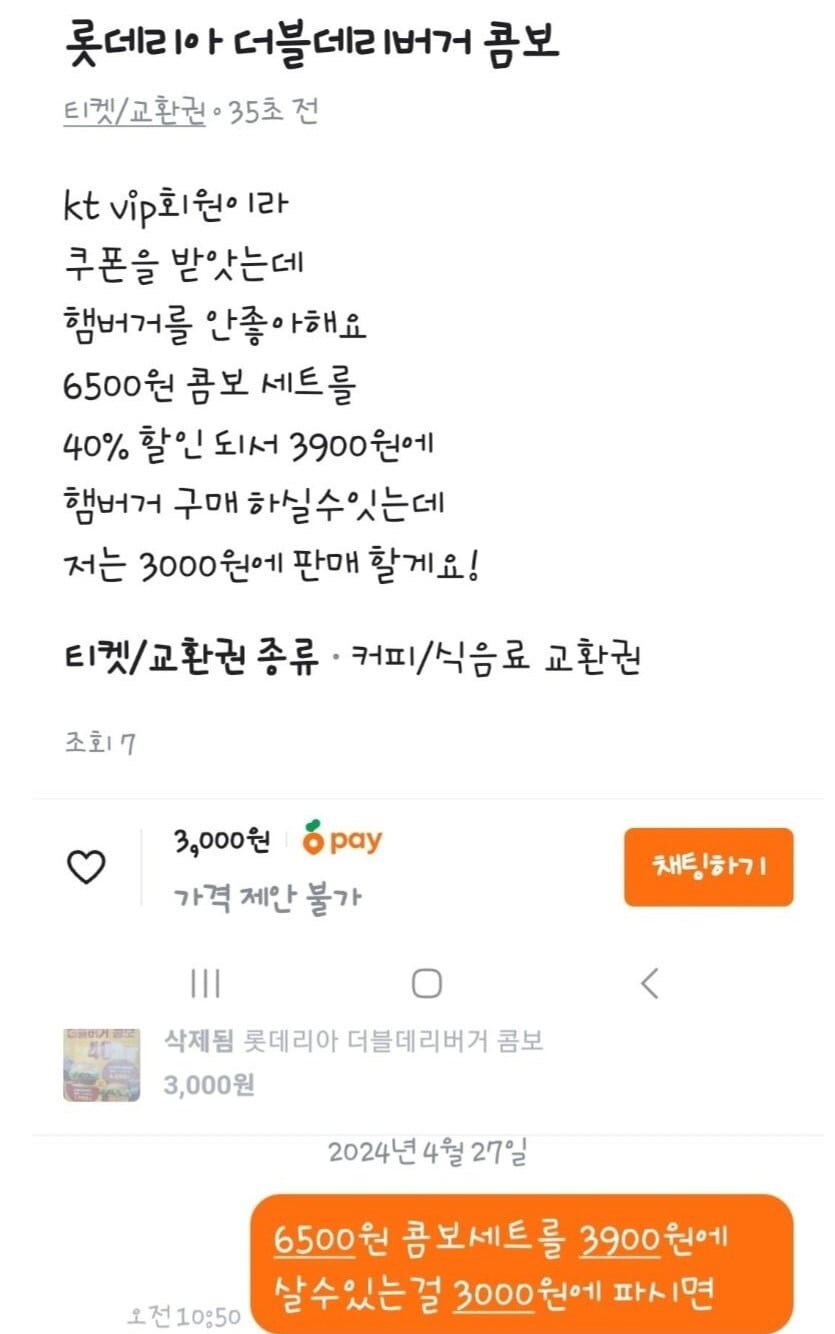Tap the underlined 3900원 in chat bubble

(x=621, y=1240)
